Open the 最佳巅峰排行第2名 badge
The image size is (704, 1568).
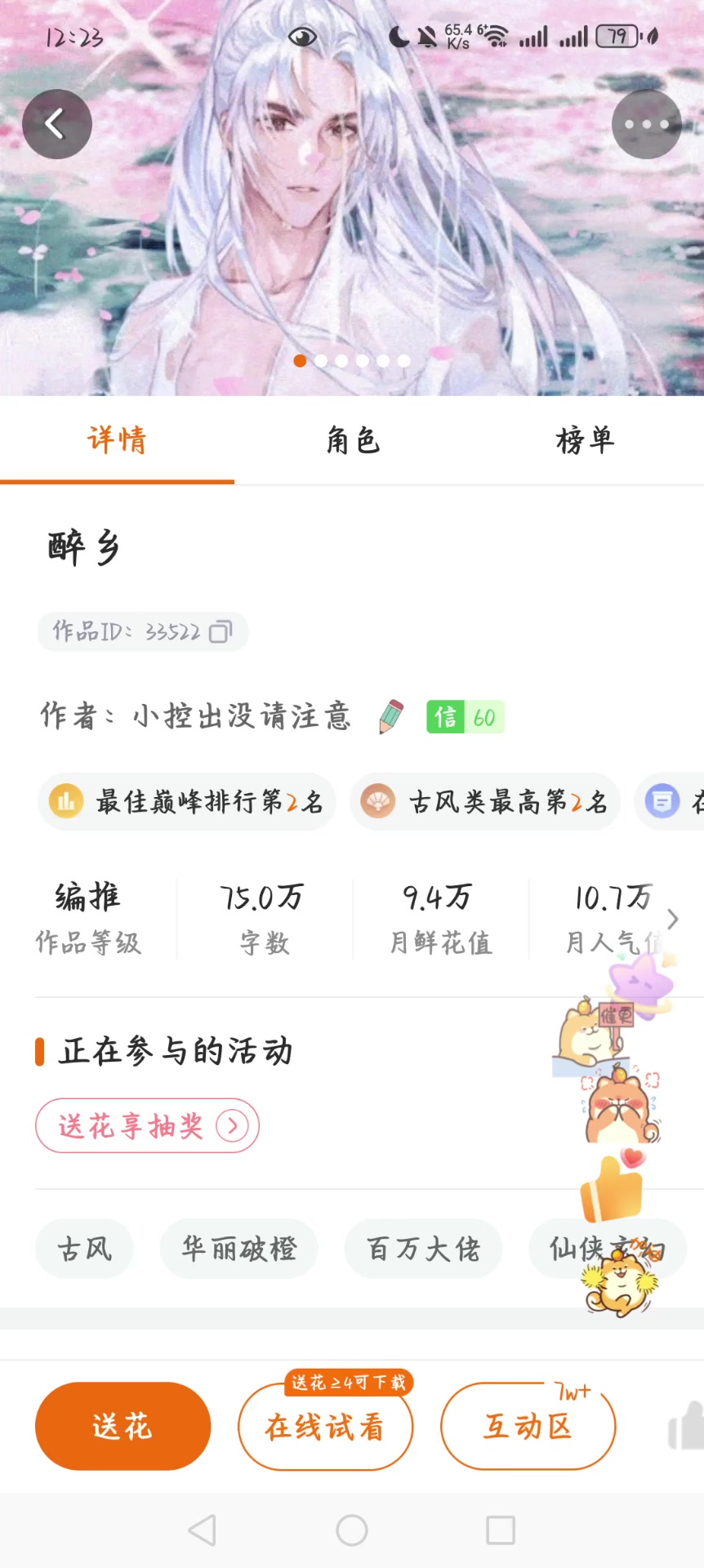(187, 801)
